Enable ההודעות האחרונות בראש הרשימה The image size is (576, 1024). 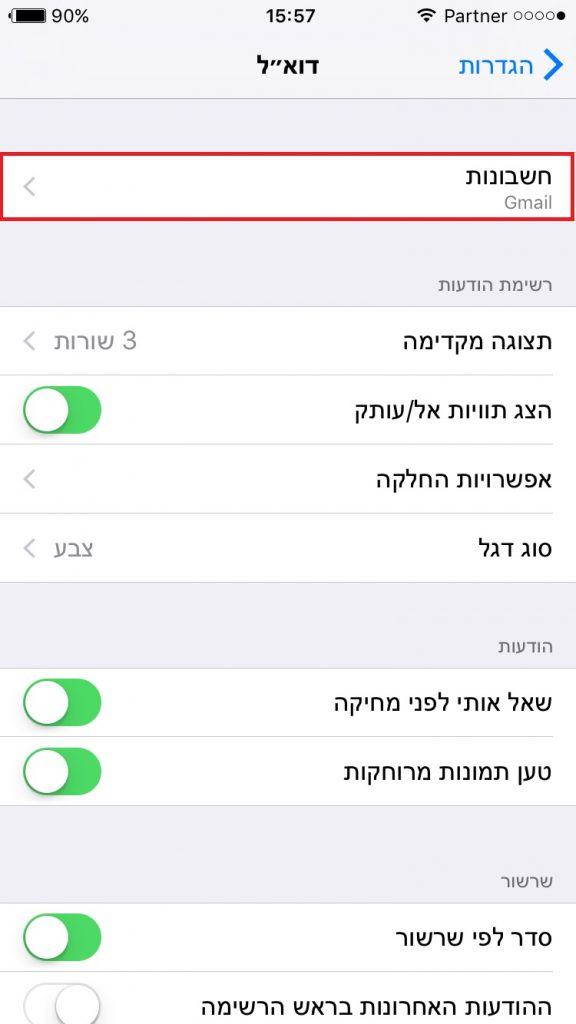(x=63, y=1003)
